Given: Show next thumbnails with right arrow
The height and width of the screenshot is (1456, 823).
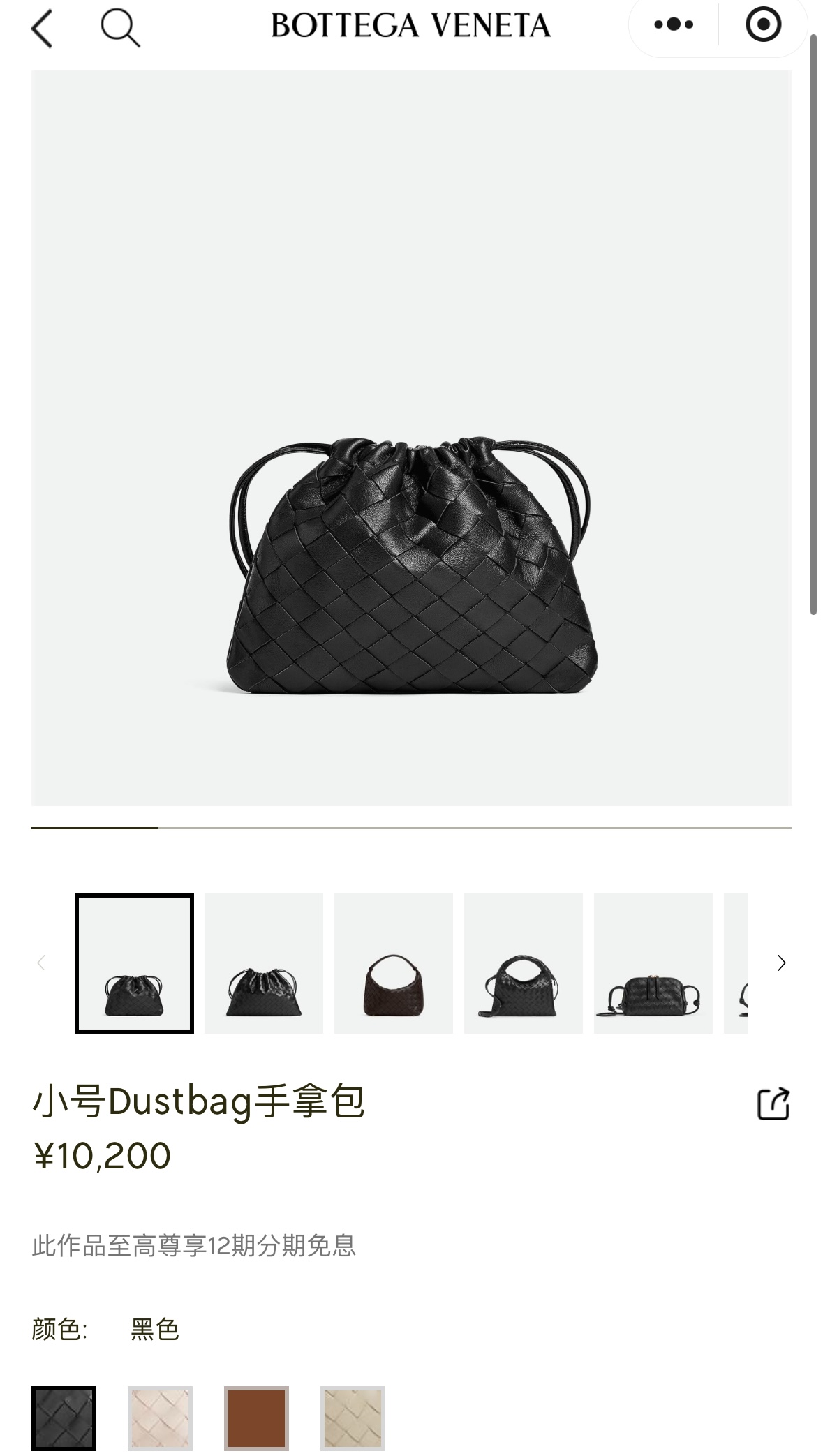Looking at the screenshot, I should (781, 963).
